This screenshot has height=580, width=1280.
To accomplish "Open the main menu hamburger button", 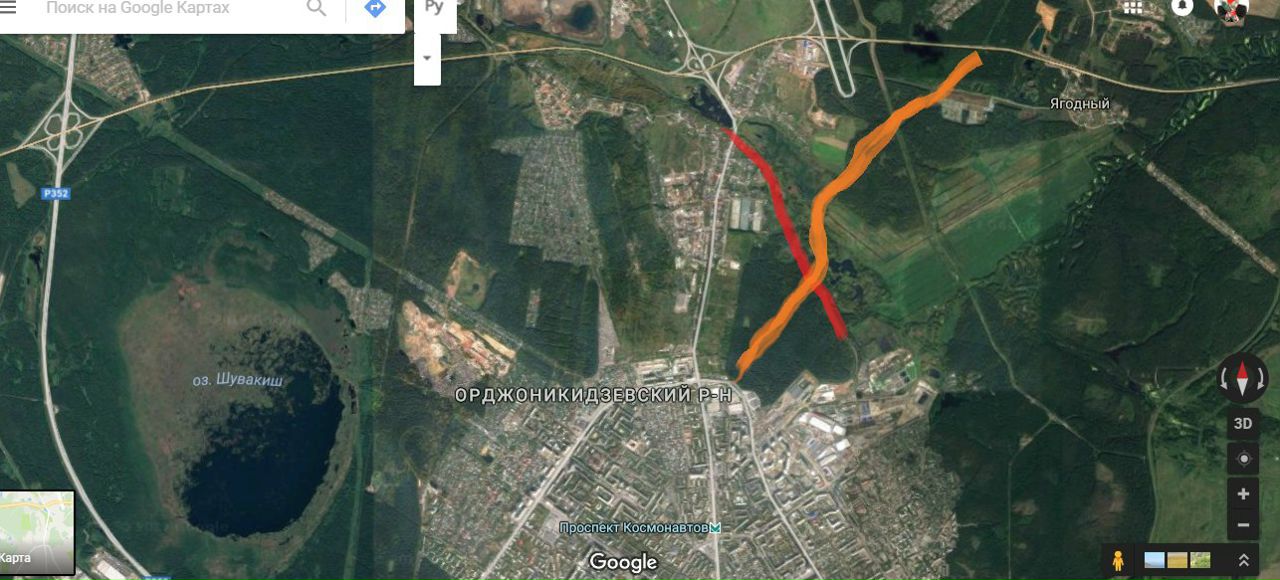I will [x=8, y=8].
